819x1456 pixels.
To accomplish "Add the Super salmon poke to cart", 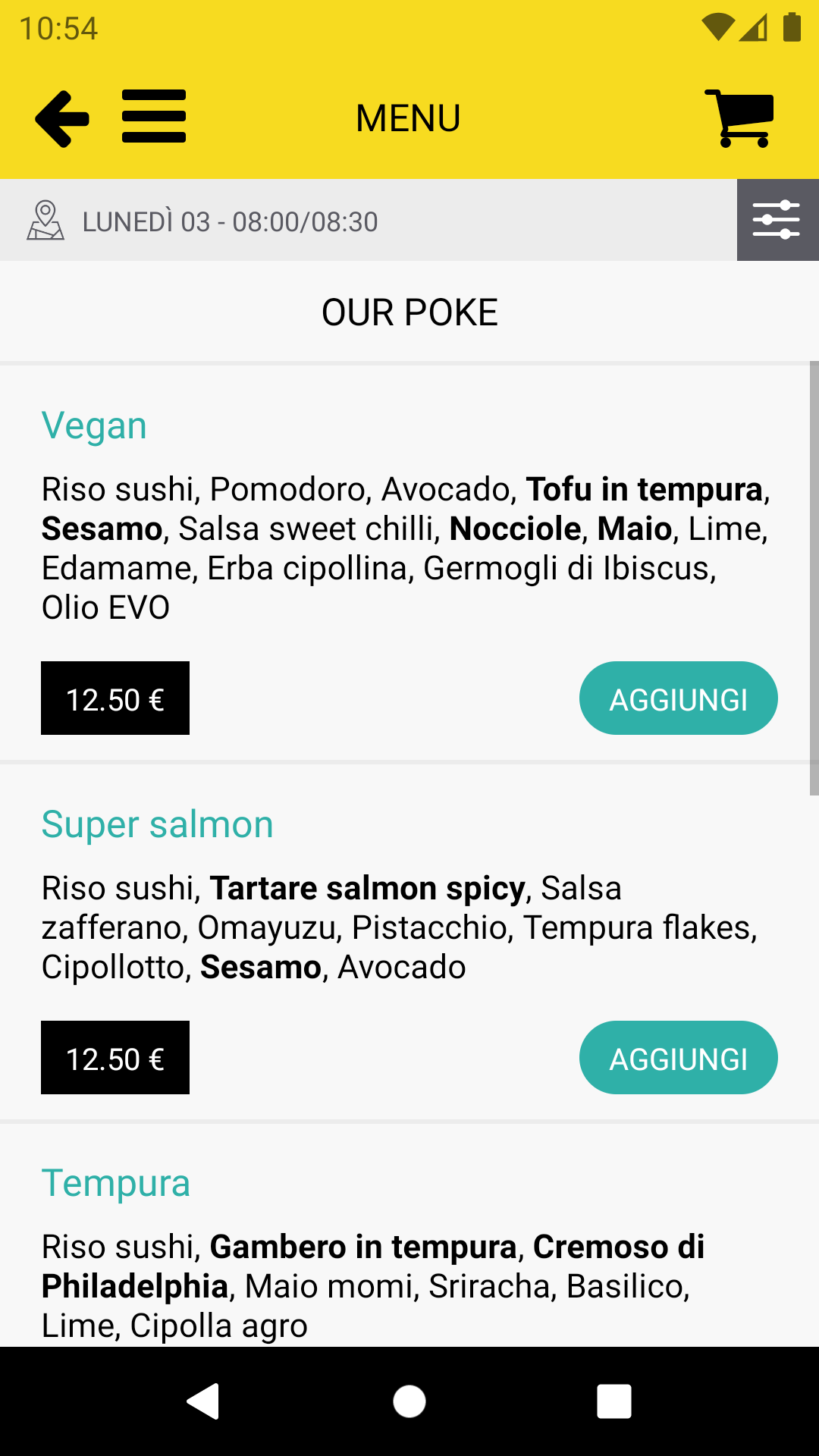I will pos(678,1058).
